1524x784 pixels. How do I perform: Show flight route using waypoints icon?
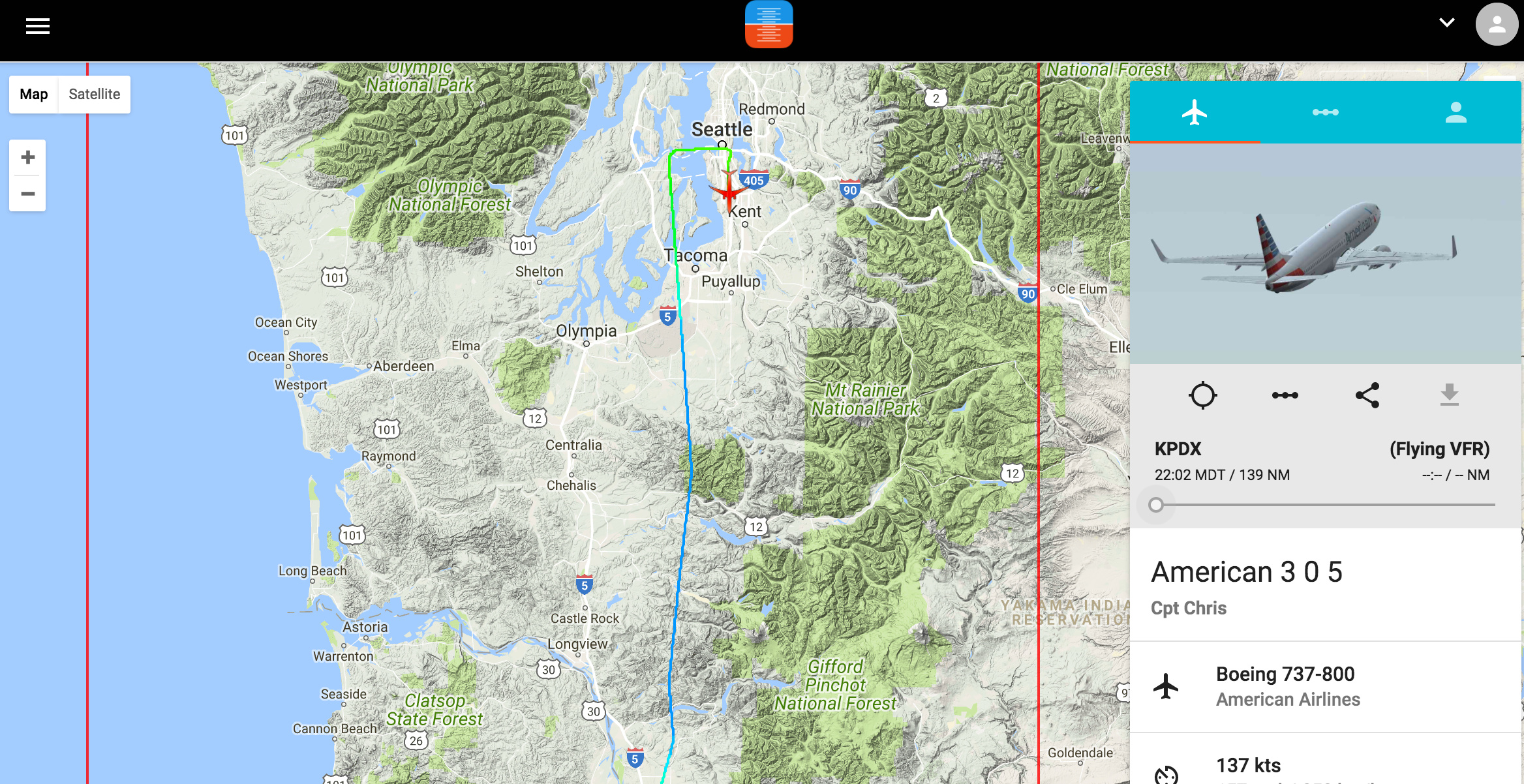tap(1285, 395)
